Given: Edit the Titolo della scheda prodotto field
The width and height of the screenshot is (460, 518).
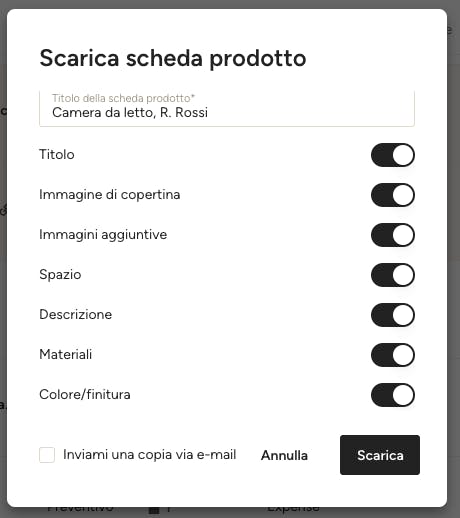Looking at the screenshot, I should coord(227,108).
